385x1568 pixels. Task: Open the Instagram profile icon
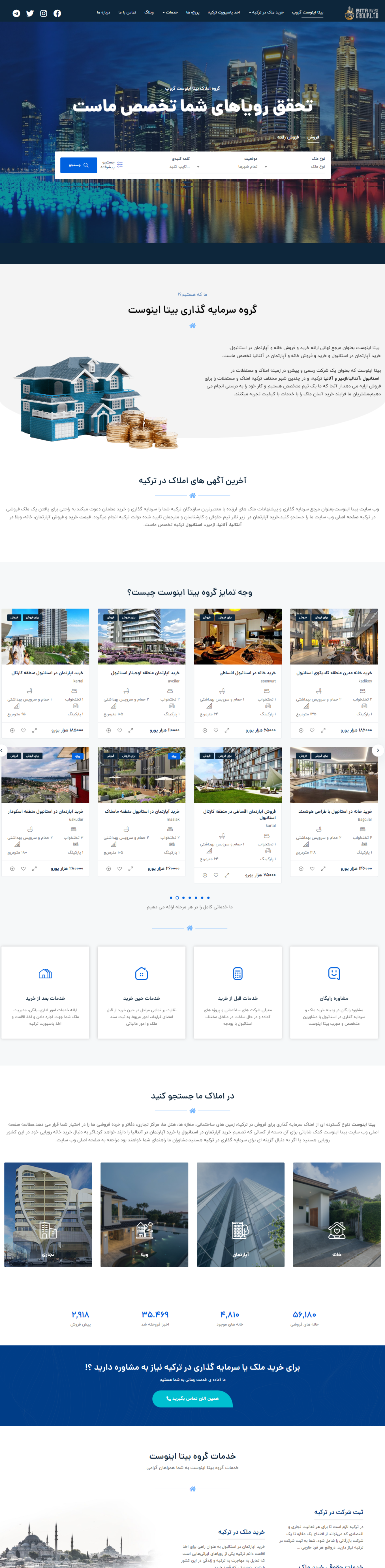(x=44, y=13)
